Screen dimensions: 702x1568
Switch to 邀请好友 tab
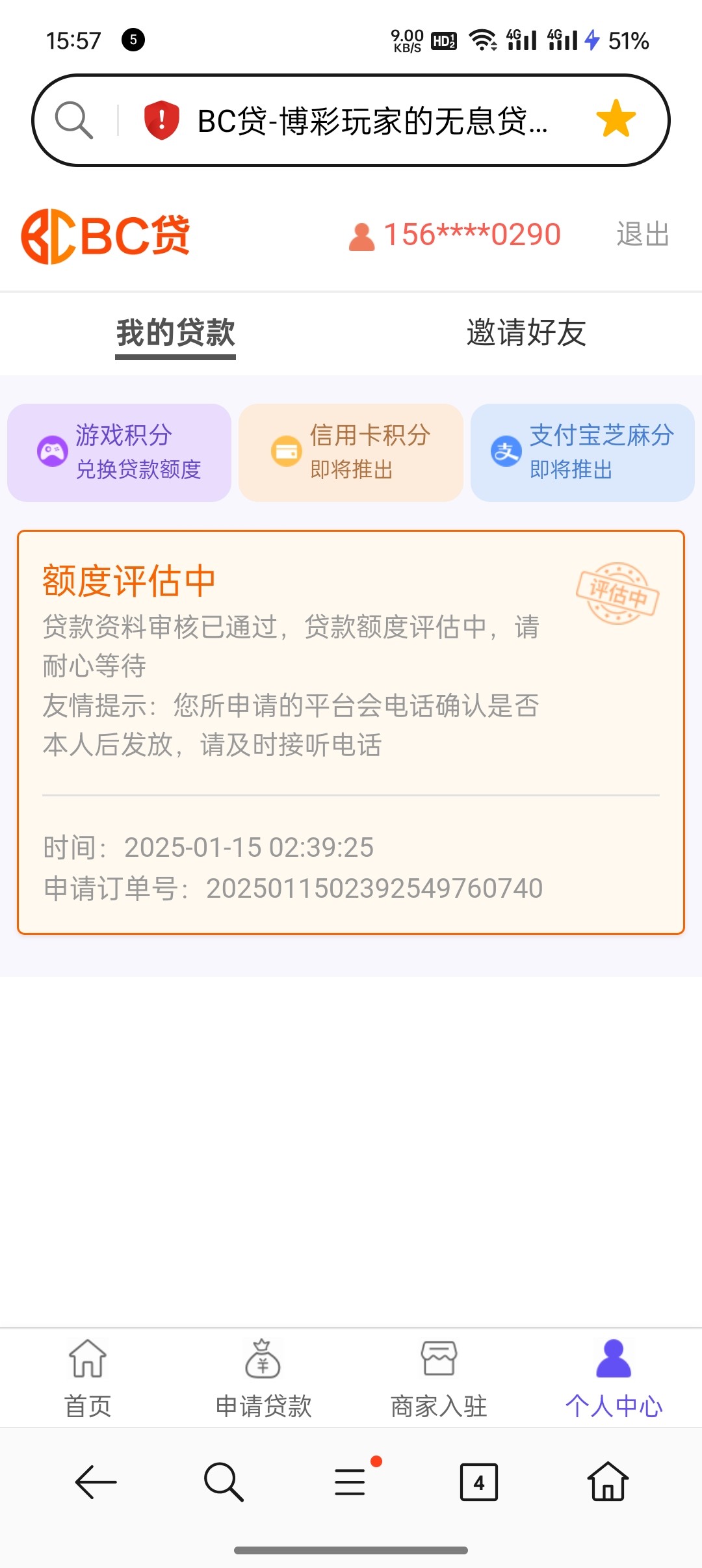click(x=526, y=332)
